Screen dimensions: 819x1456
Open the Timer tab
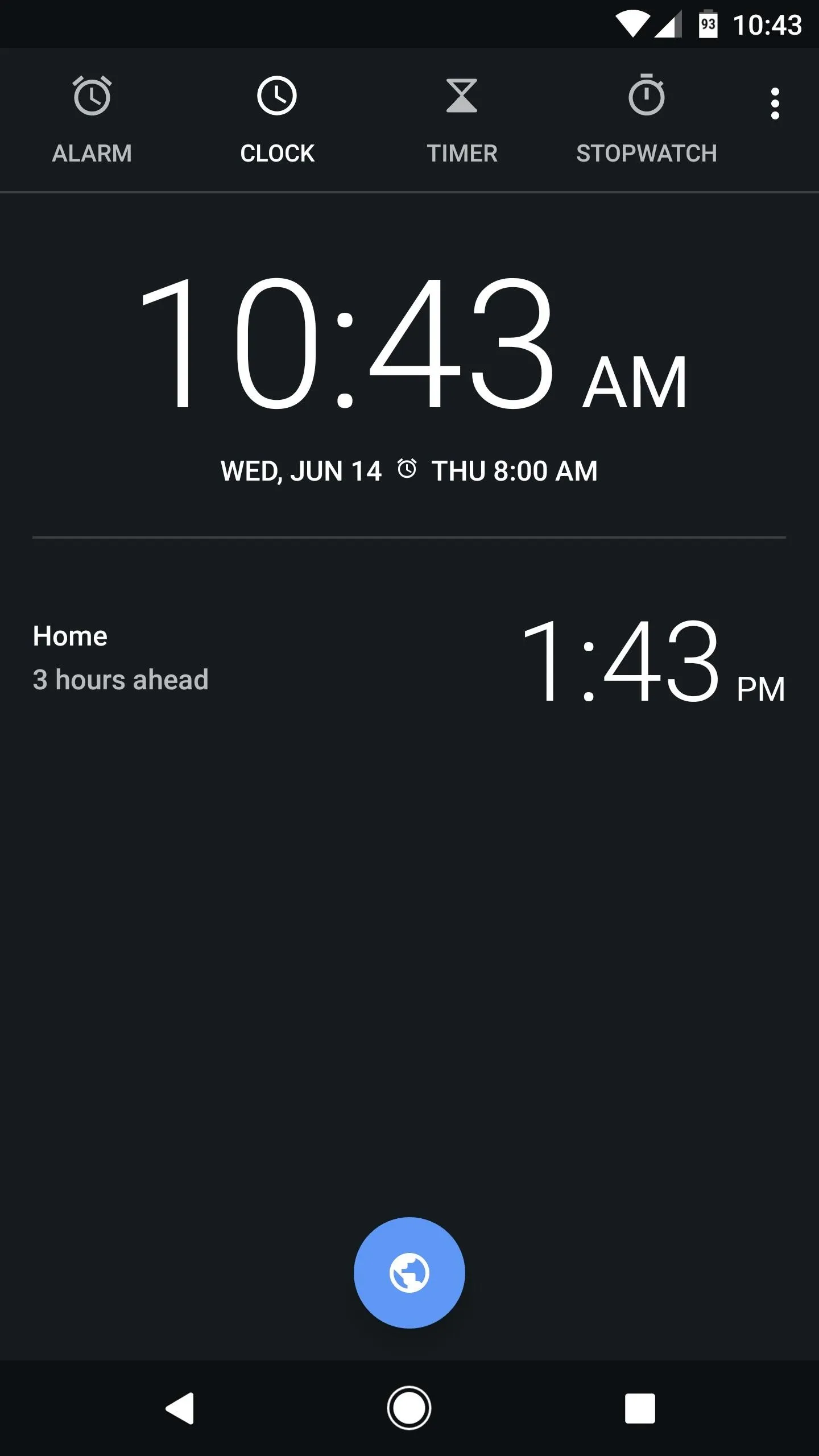click(462, 120)
